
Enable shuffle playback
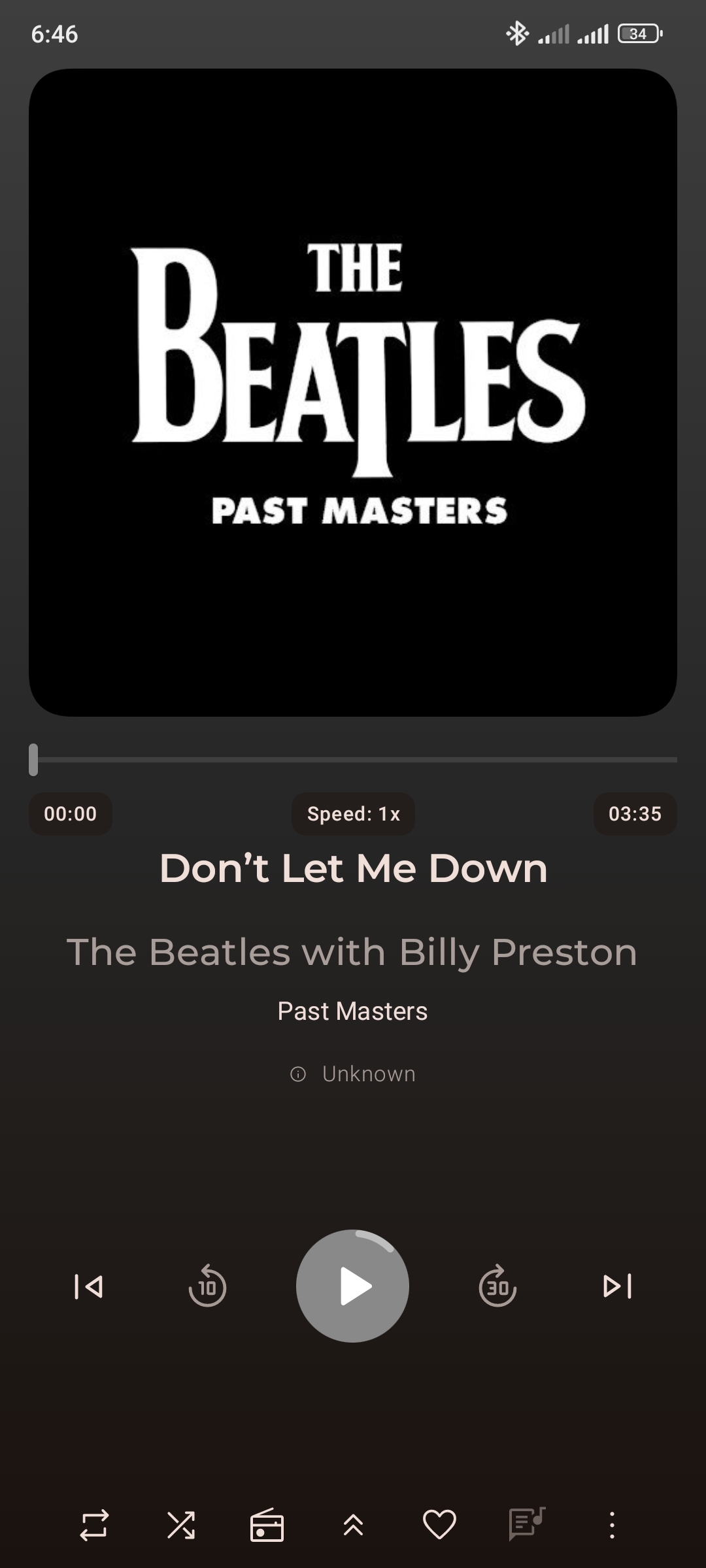point(180,1526)
